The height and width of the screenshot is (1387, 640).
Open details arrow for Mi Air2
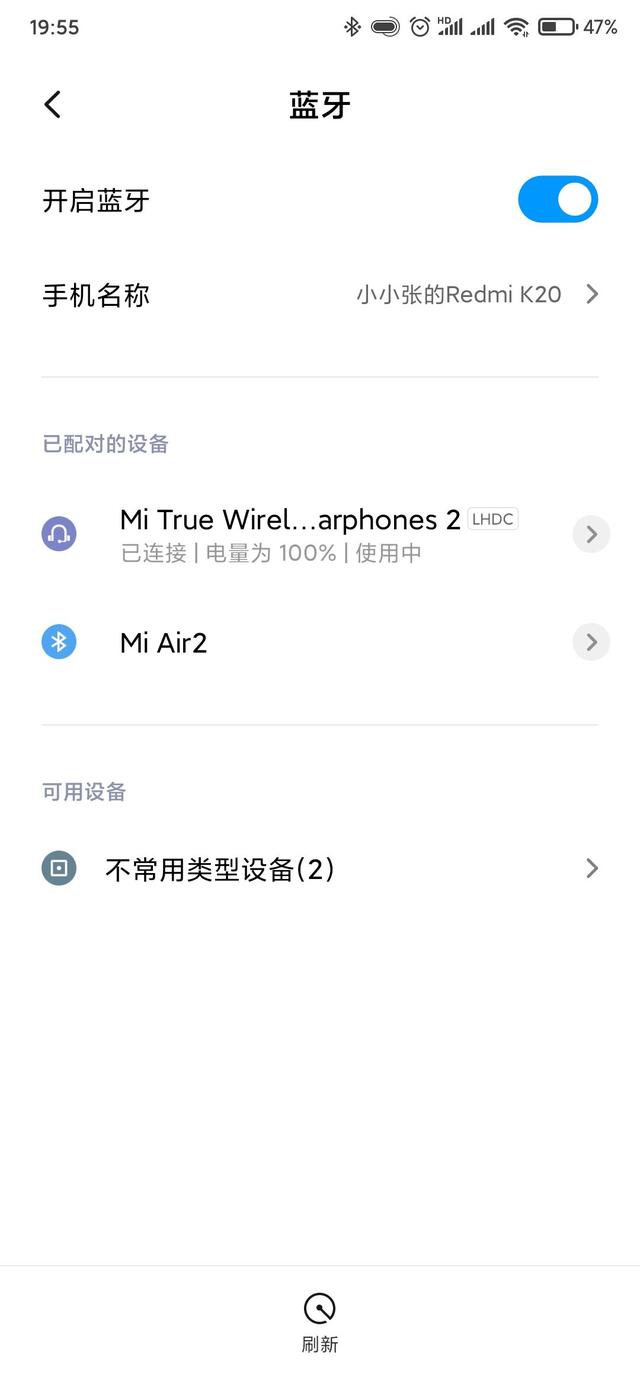(x=591, y=642)
